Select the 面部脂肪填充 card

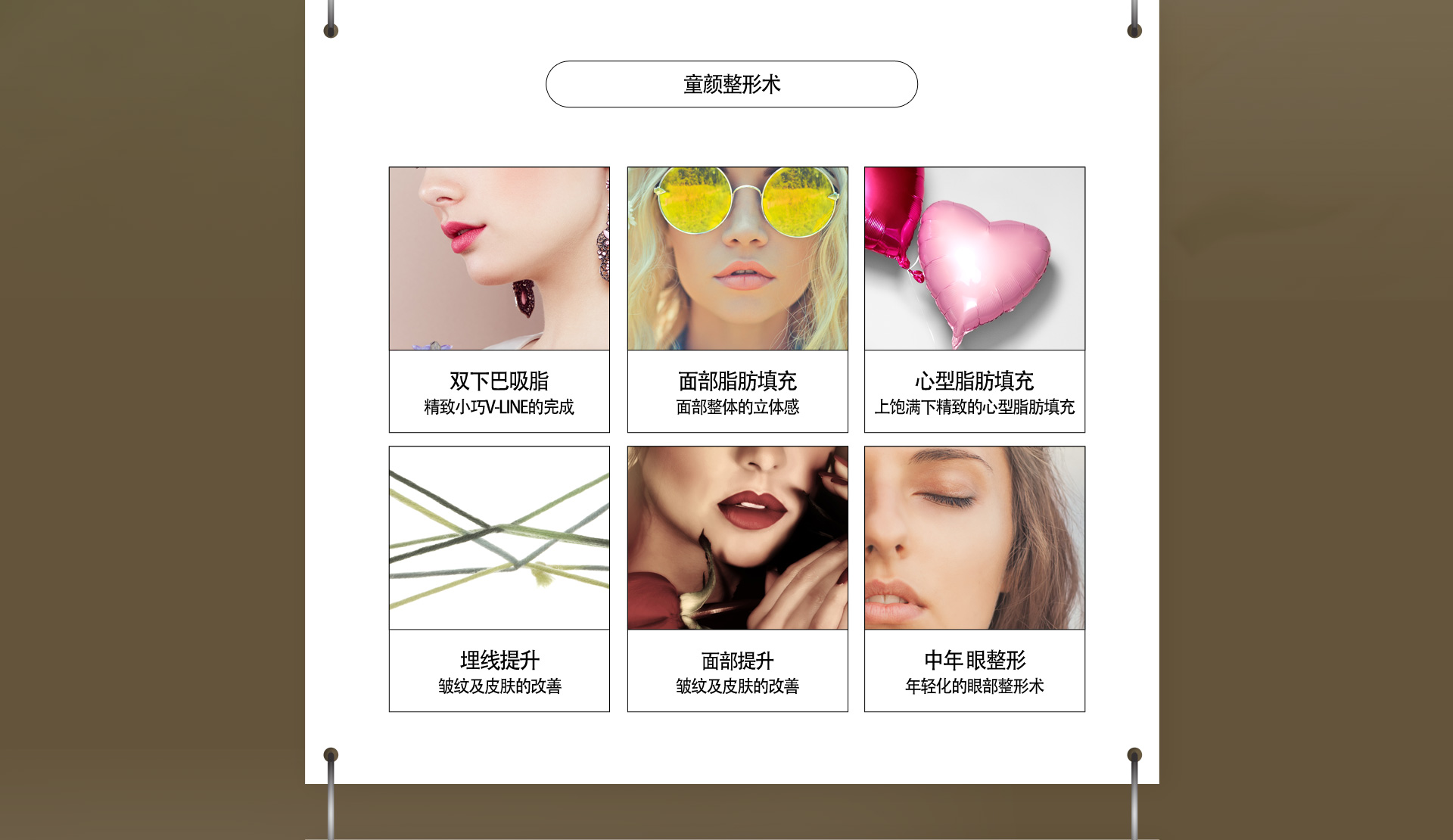737,300
